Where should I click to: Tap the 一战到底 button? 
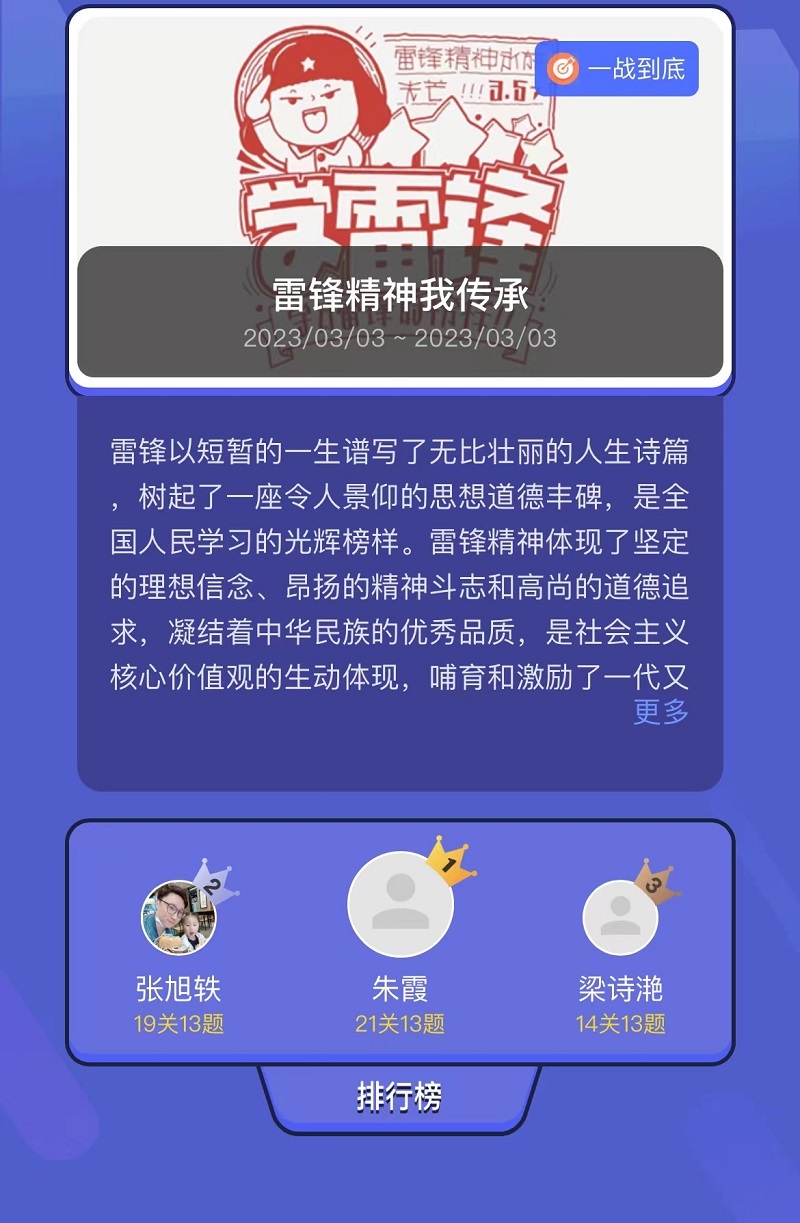[617, 69]
